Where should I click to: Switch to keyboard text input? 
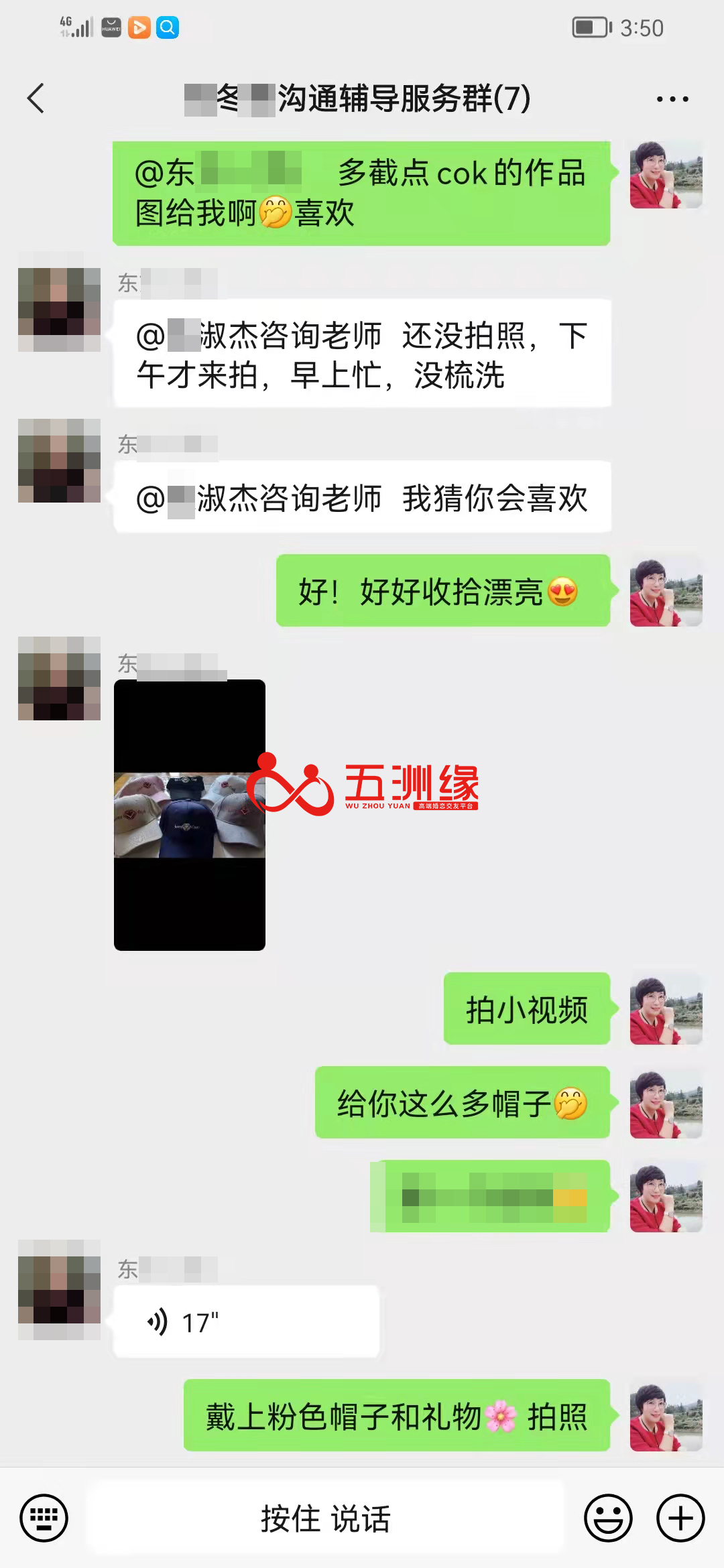pos(44,1518)
